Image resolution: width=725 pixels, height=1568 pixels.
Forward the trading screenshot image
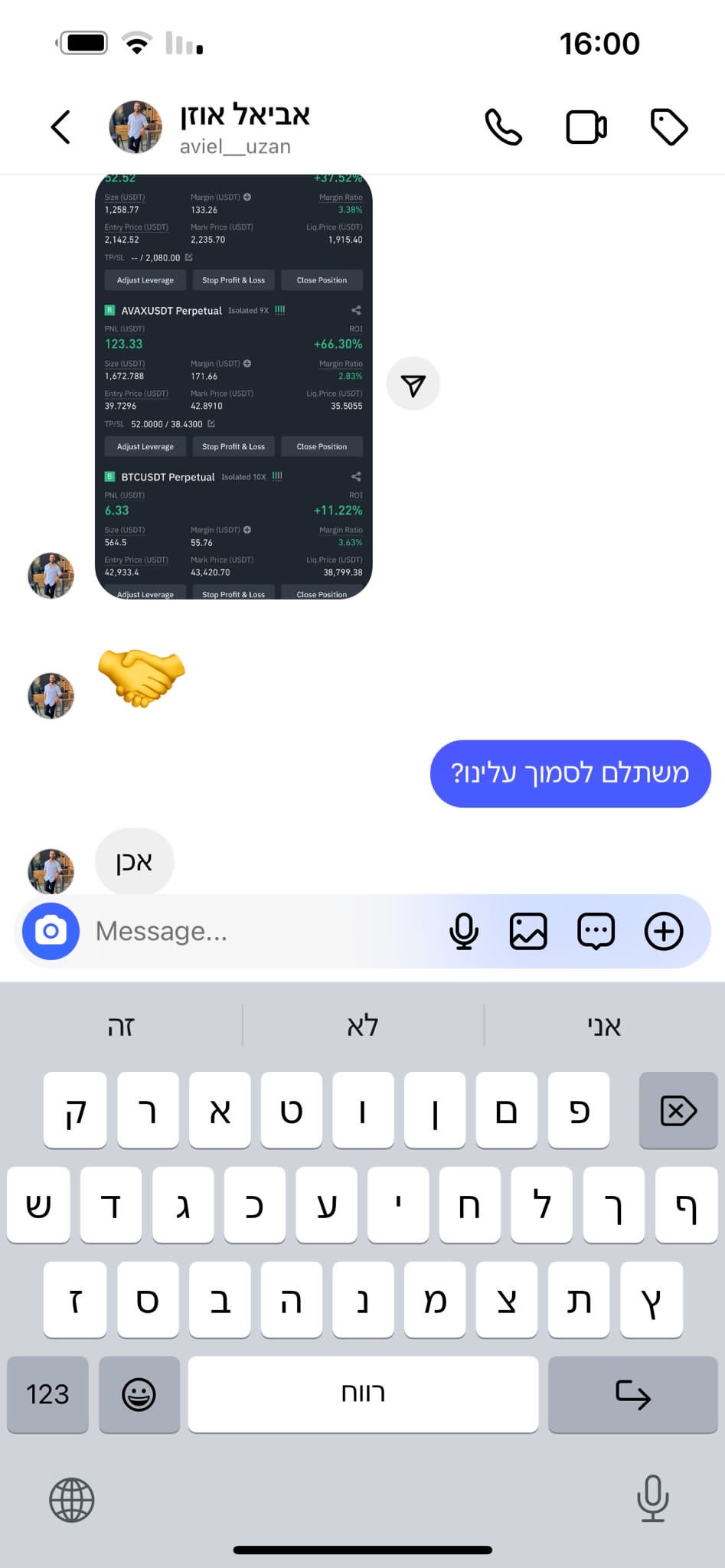[413, 384]
